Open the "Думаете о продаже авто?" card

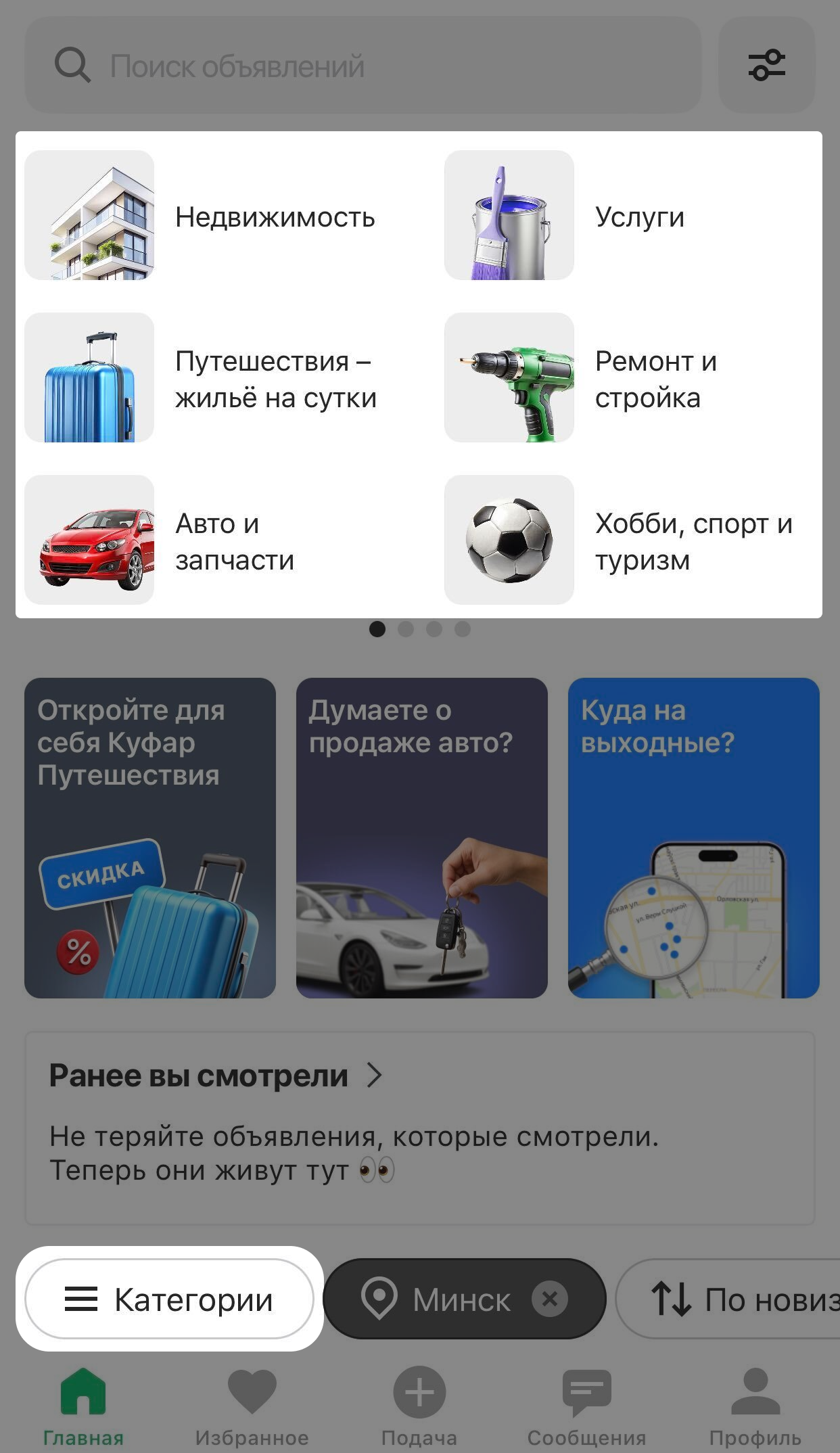[x=422, y=838]
